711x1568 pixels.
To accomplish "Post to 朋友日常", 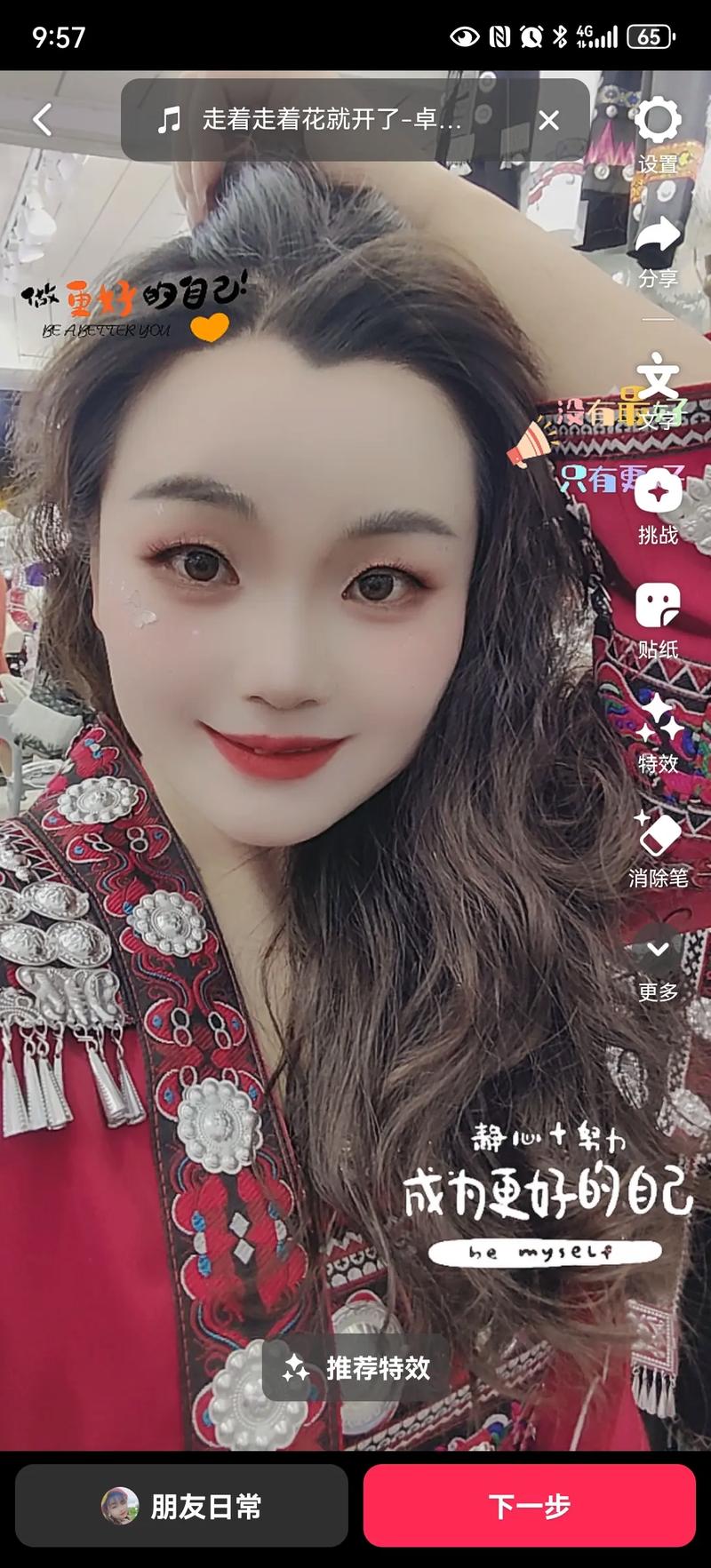I will point(181,1506).
